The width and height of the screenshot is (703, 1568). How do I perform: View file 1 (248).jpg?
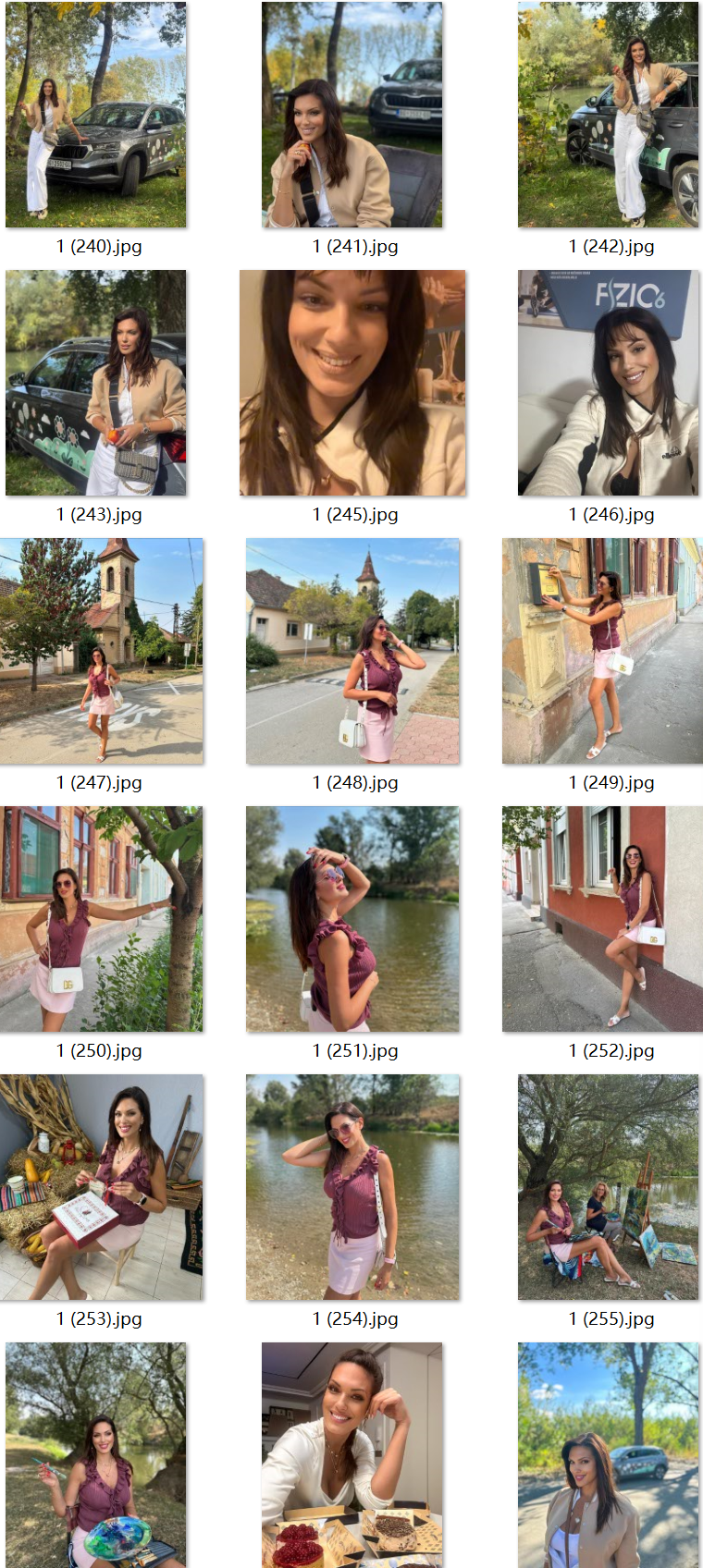(x=352, y=651)
